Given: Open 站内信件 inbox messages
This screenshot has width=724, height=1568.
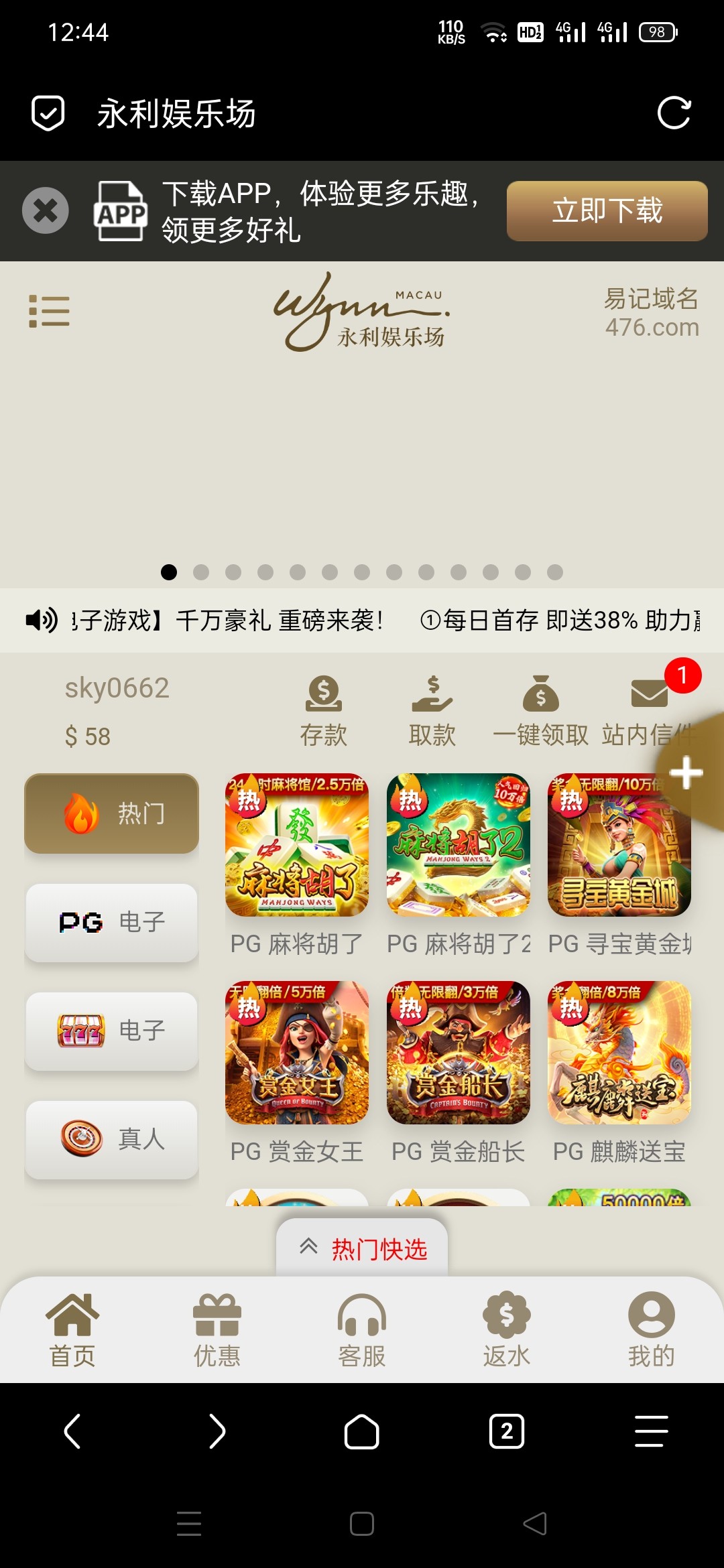Looking at the screenshot, I should pos(648,710).
